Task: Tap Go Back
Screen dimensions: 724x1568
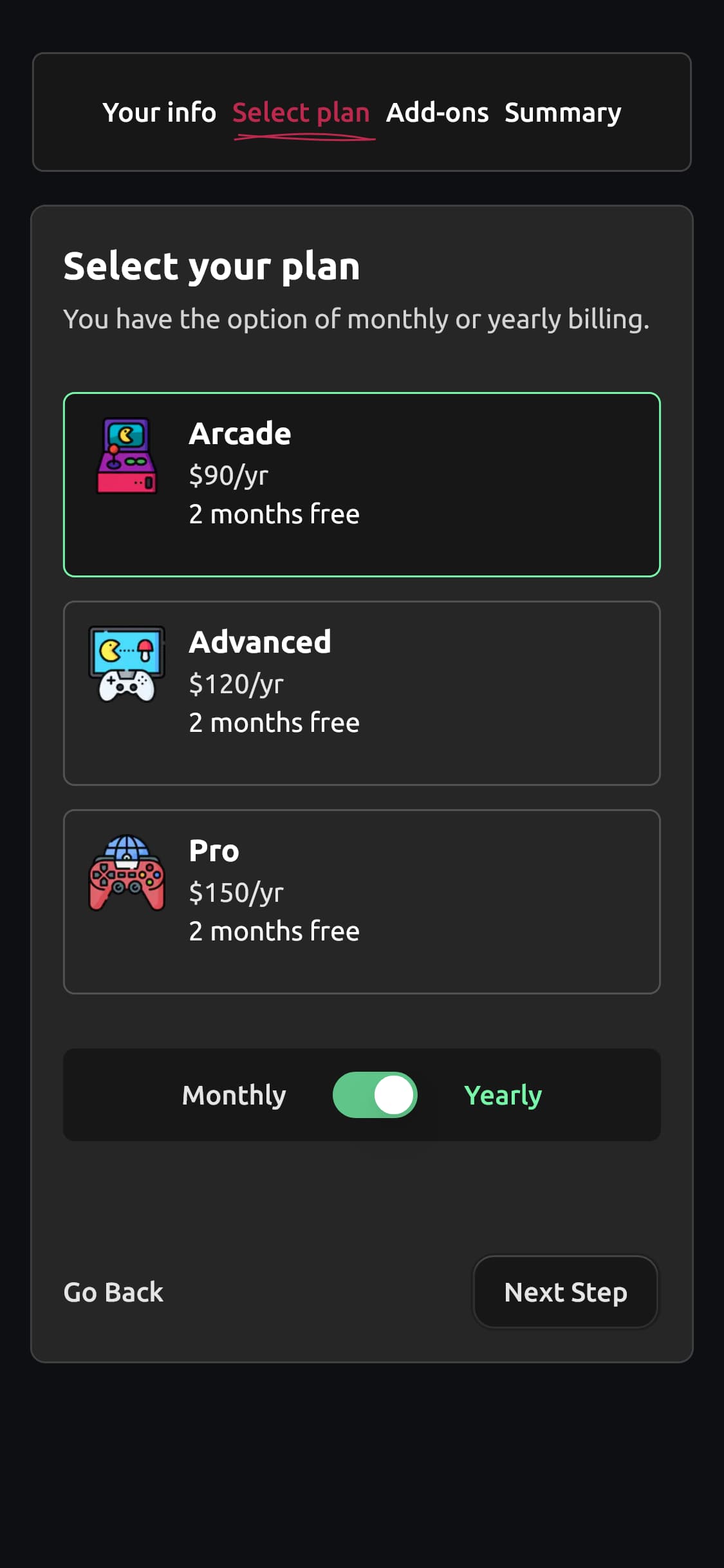Action: tap(113, 1292)
